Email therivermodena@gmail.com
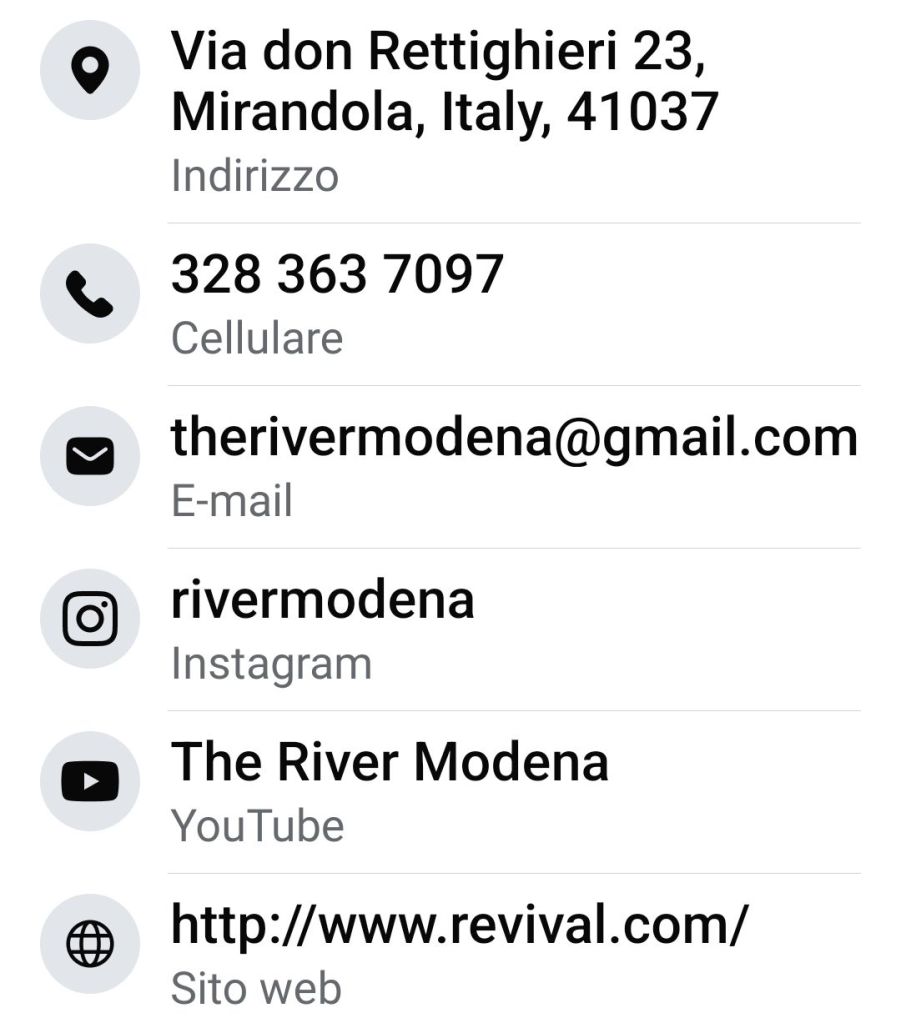 pyautogui.click(x=513, y=438)
